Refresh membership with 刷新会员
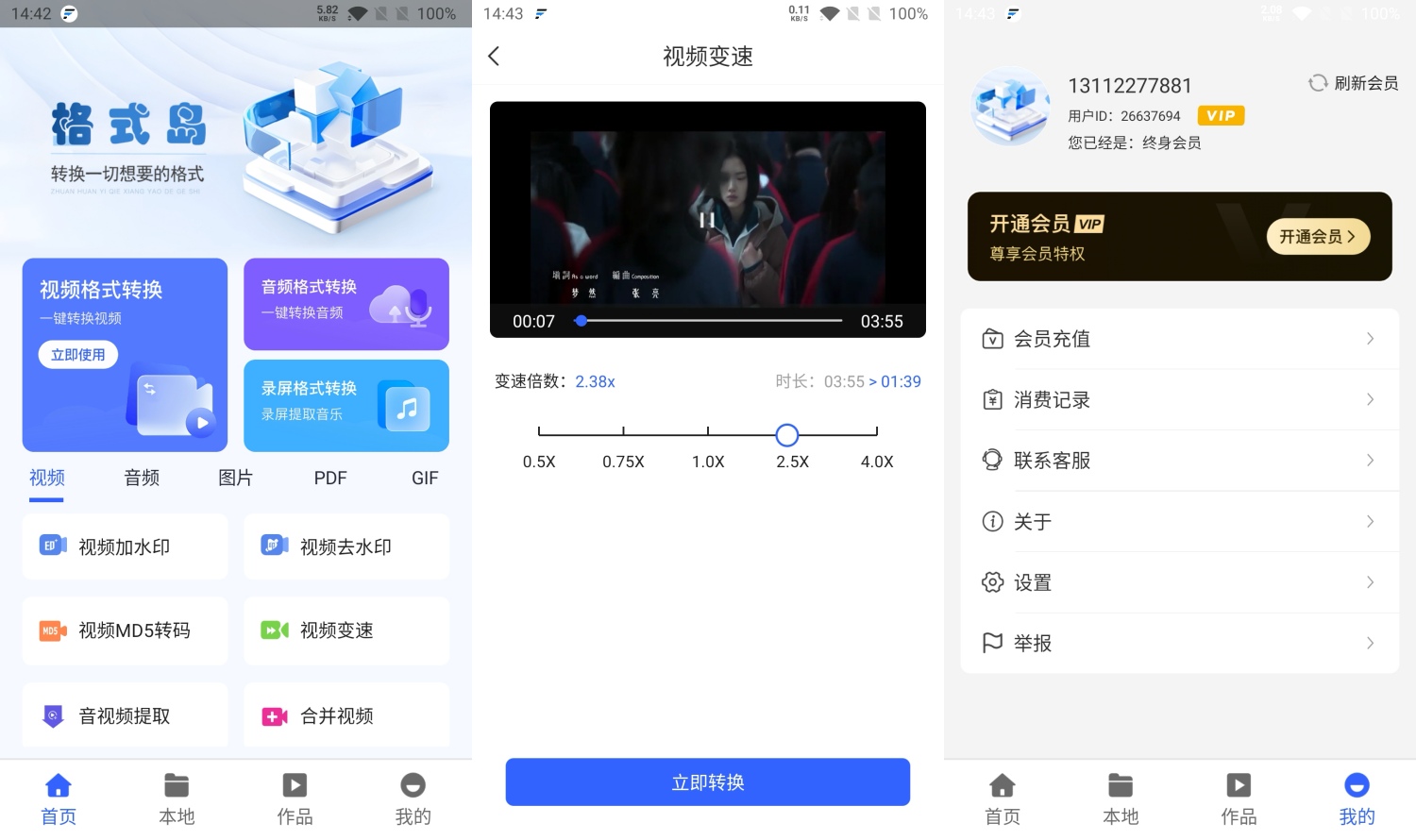Image resolution: width=1416 pixels, height=840 pixels. click(x=1353, y=83)
